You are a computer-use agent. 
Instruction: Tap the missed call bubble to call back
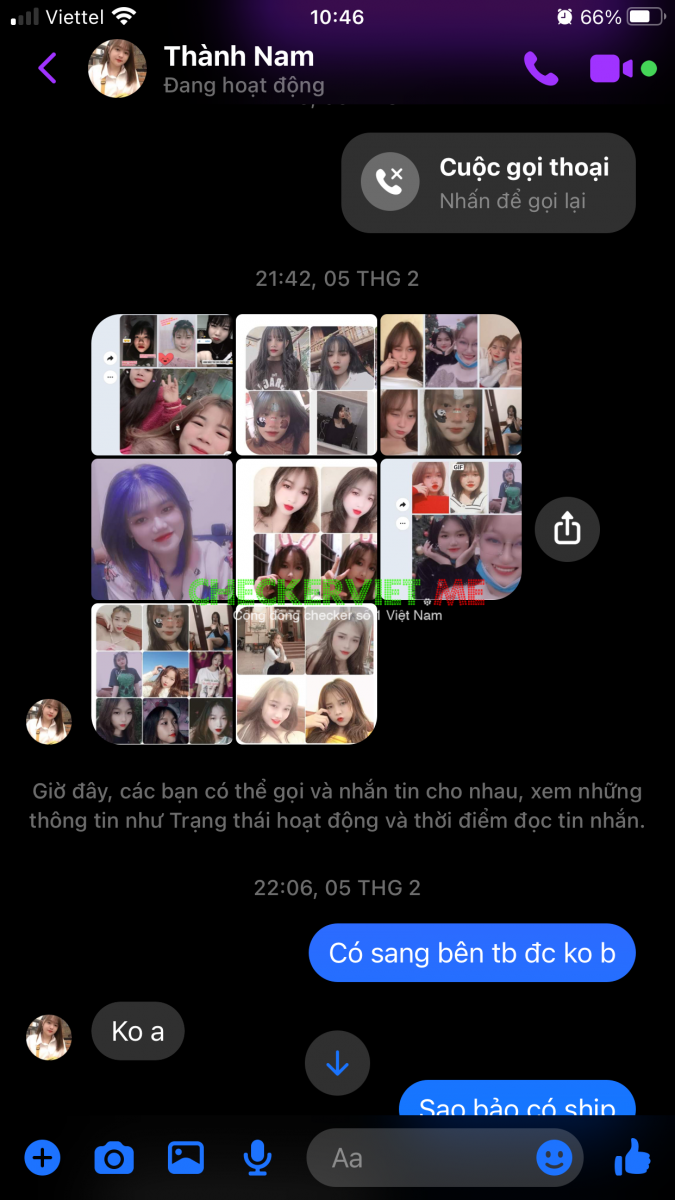click(488, 182)
